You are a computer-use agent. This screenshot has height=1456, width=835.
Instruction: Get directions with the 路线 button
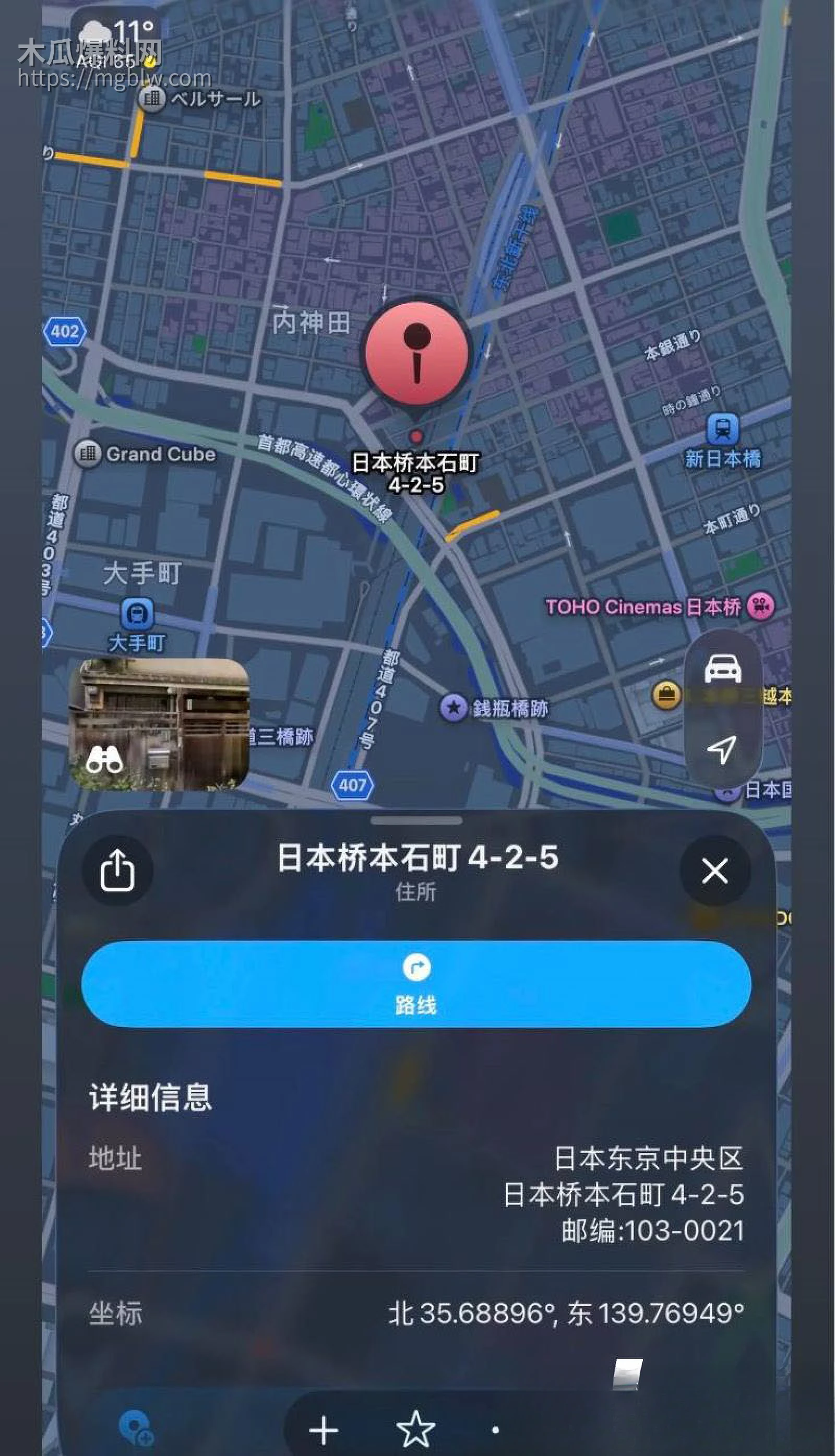pyautogui.click(x=416, y=984)
